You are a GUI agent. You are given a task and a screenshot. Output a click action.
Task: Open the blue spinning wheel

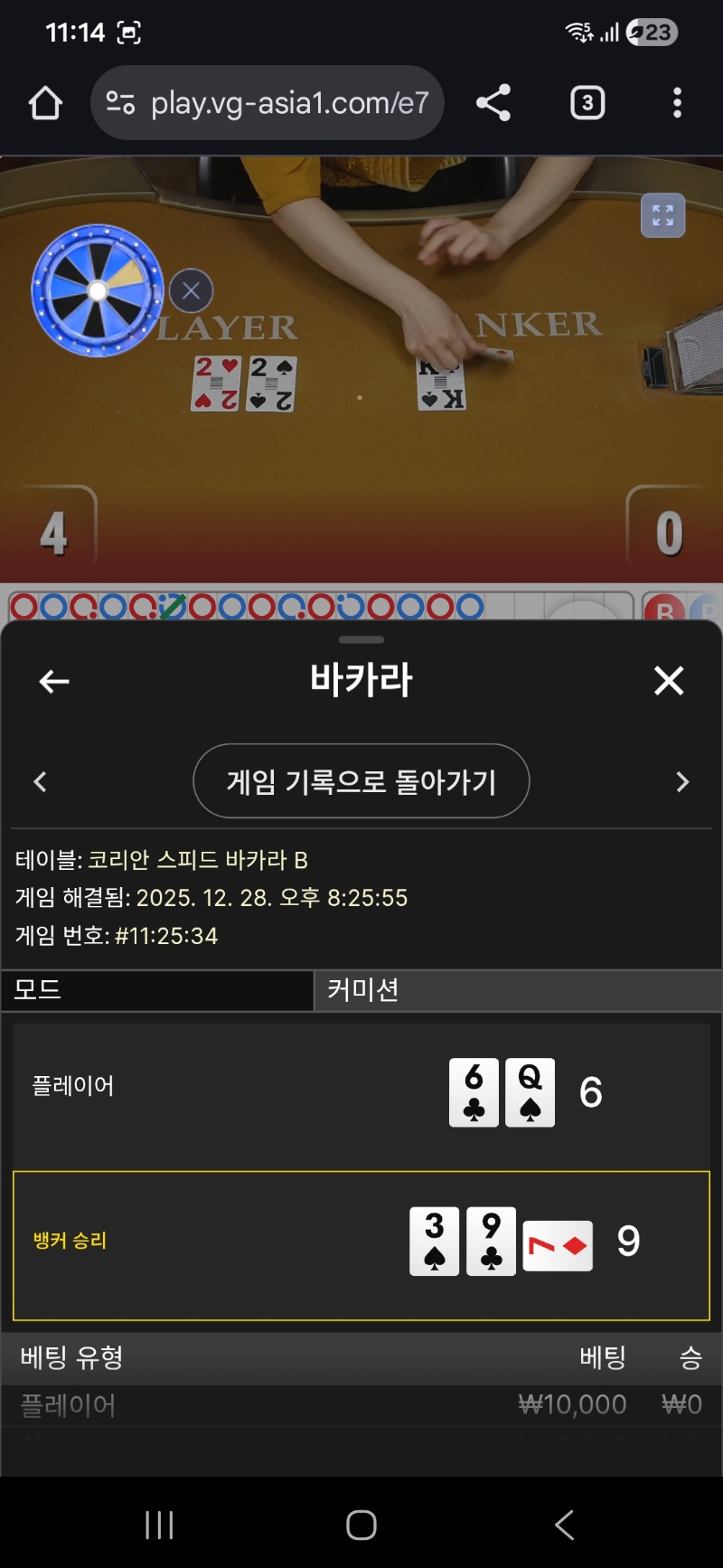[97, 291]
